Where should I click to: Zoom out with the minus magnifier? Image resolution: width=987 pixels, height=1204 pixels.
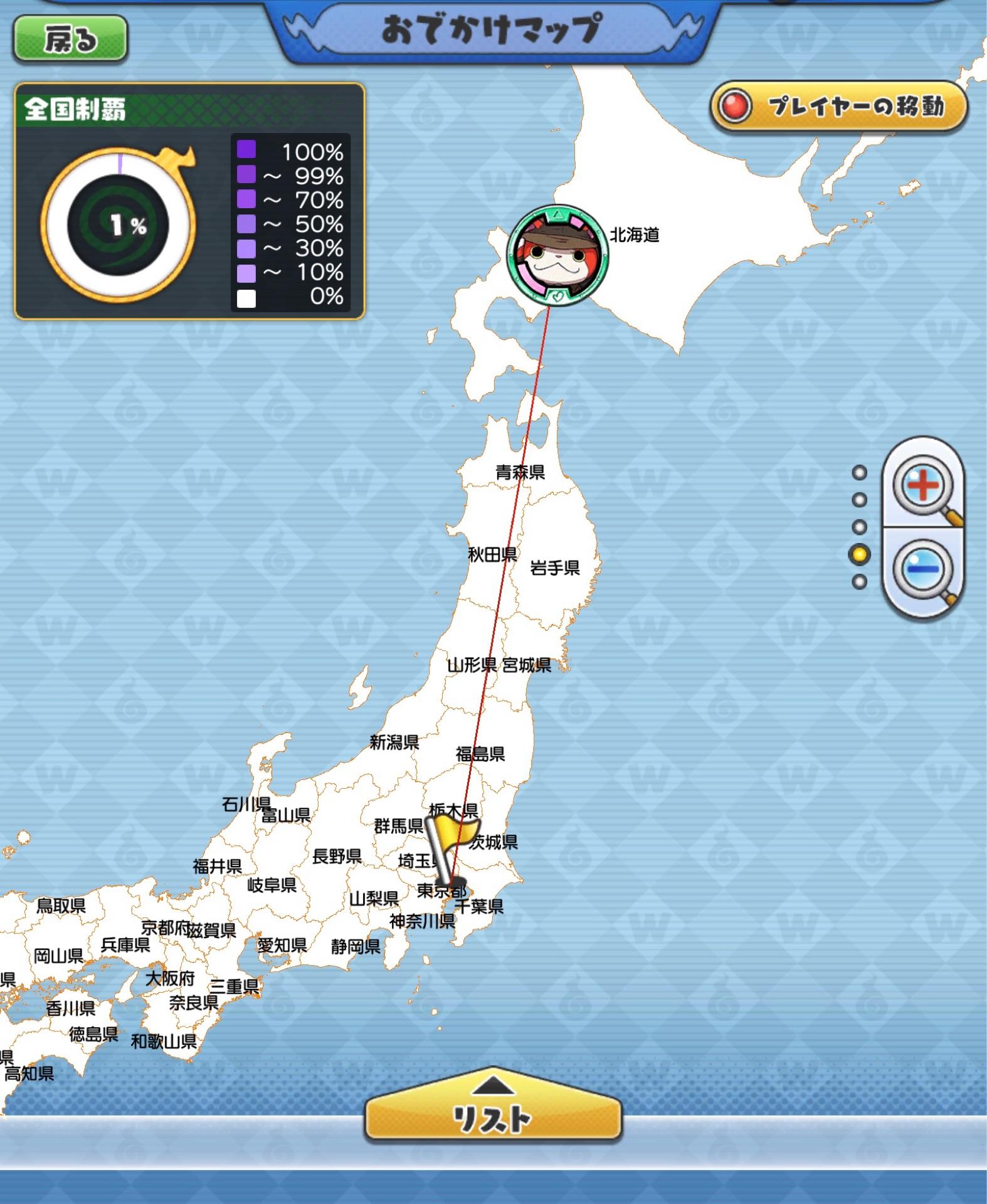point(922,569)
